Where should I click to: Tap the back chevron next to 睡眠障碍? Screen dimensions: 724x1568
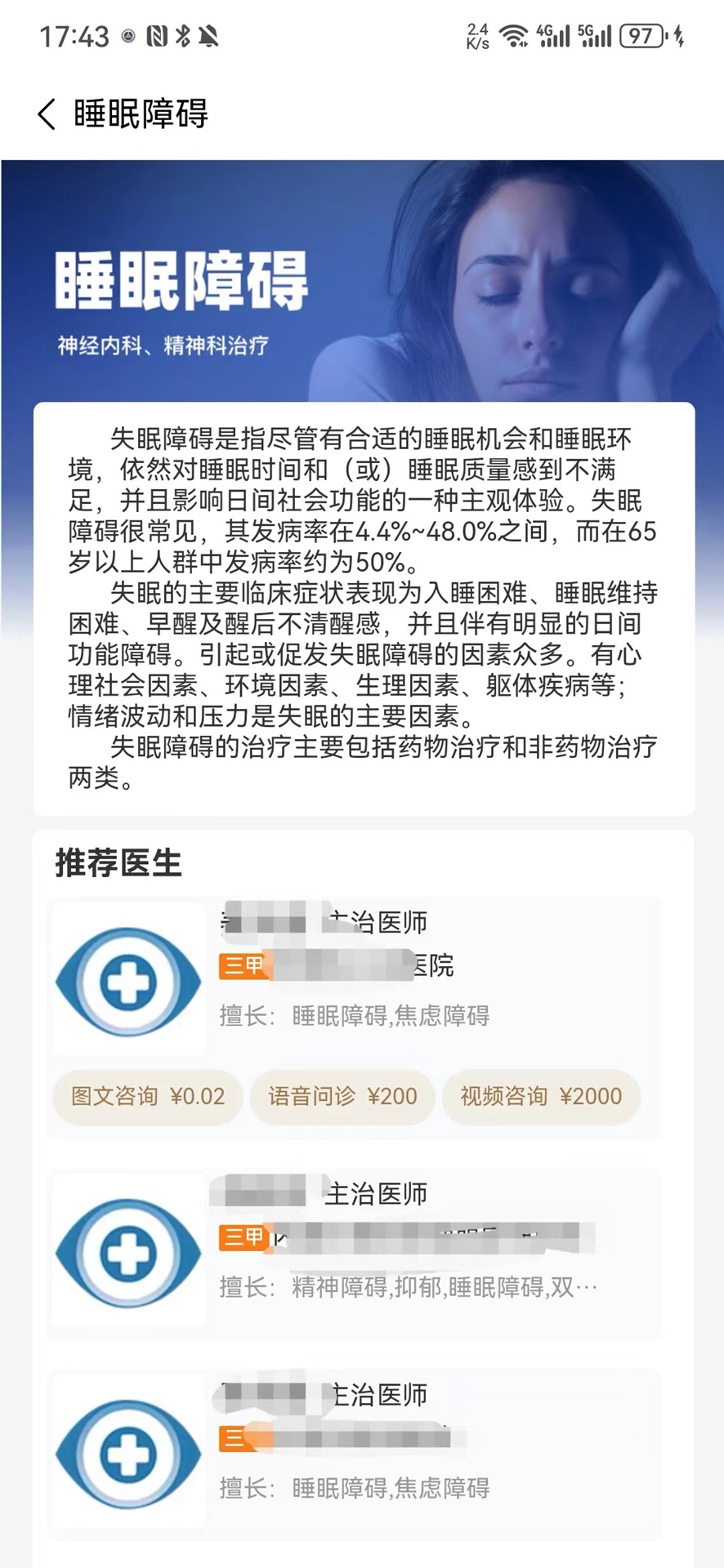point(45,113)
